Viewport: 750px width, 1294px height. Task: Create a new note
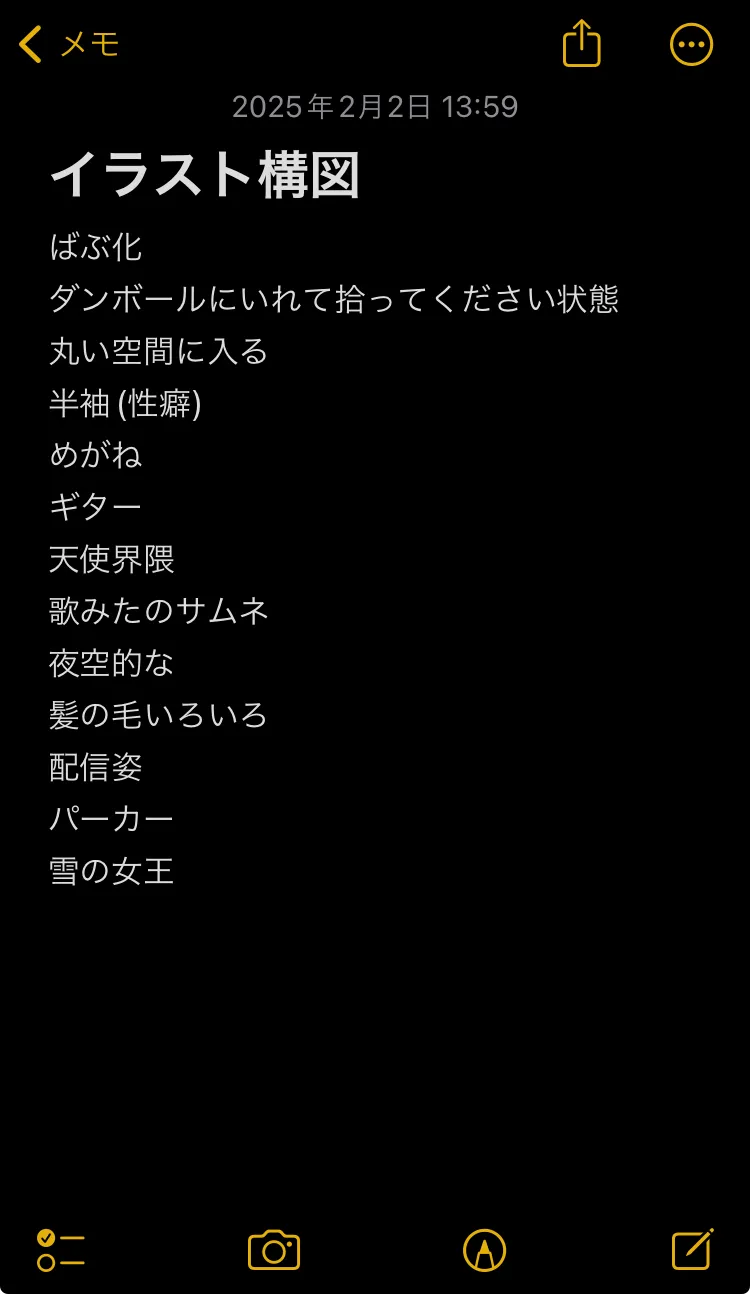[x=692, y=1249]
